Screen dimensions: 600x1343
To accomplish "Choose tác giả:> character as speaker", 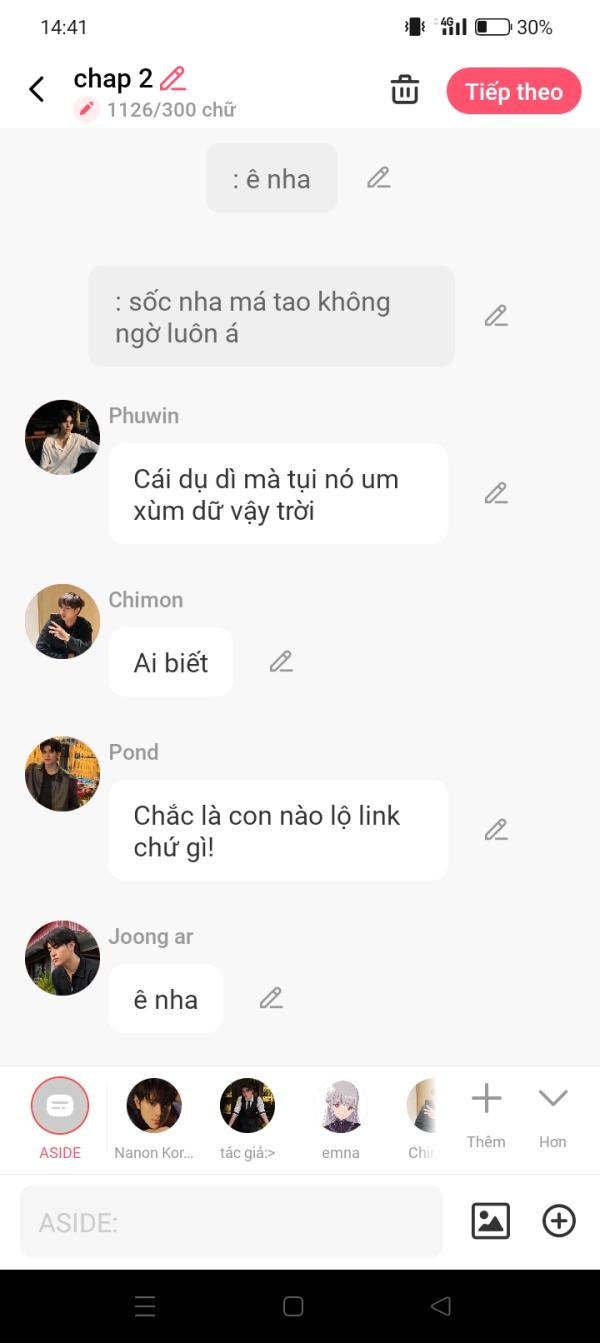I will [247, 1118].
